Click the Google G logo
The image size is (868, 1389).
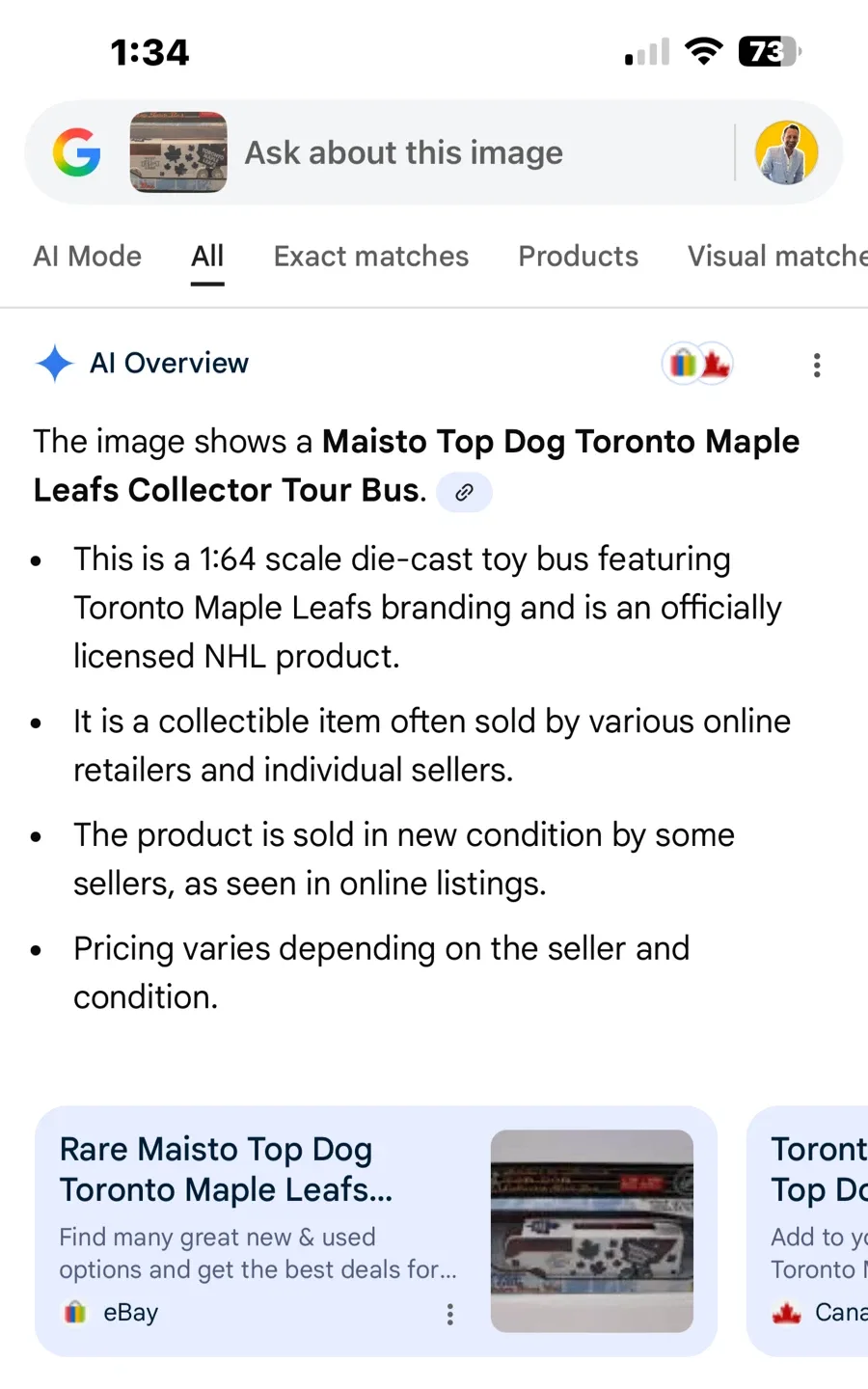coord(77,152)
